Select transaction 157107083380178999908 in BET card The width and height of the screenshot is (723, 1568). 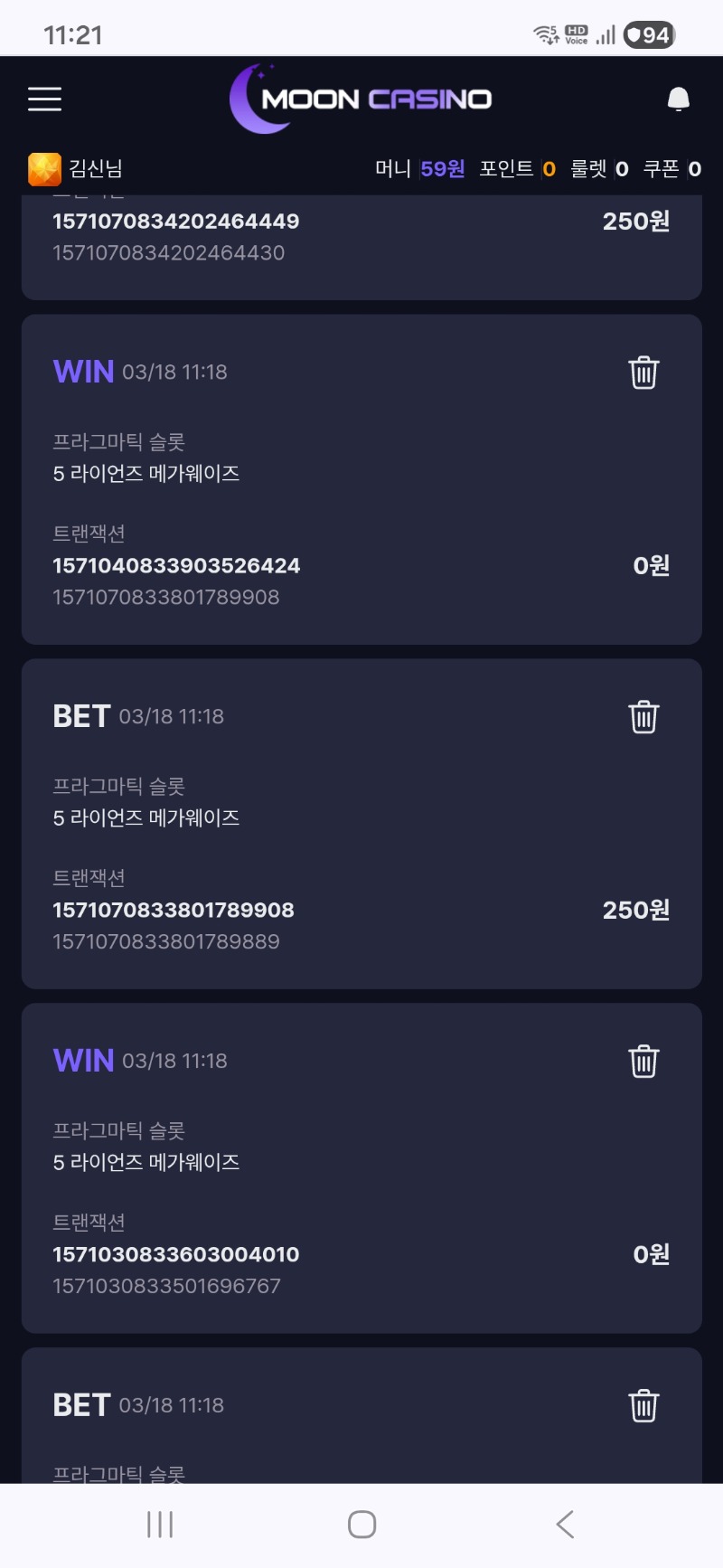[x=174, y=911]
